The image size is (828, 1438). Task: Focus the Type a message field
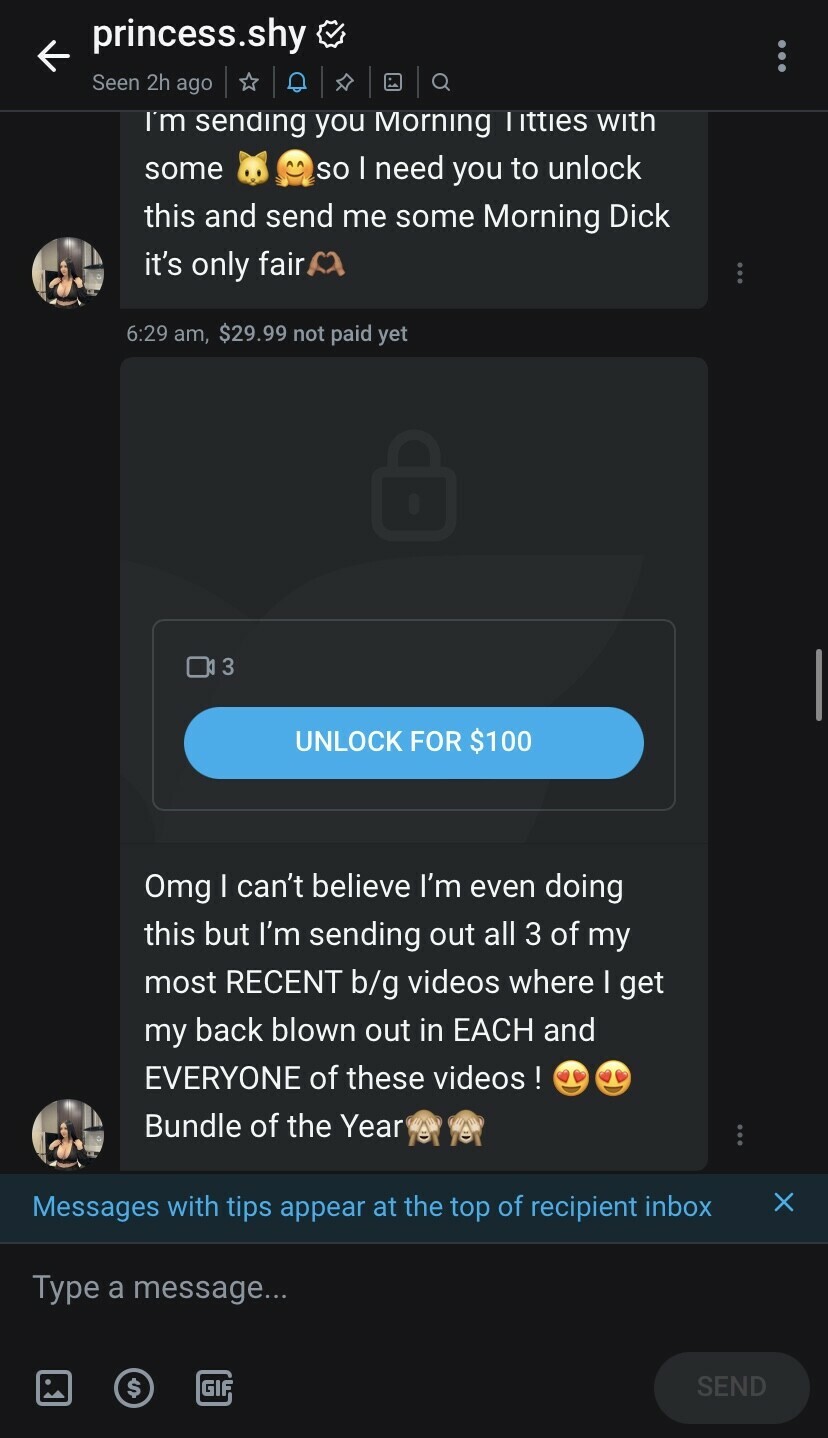point(400,1287)
